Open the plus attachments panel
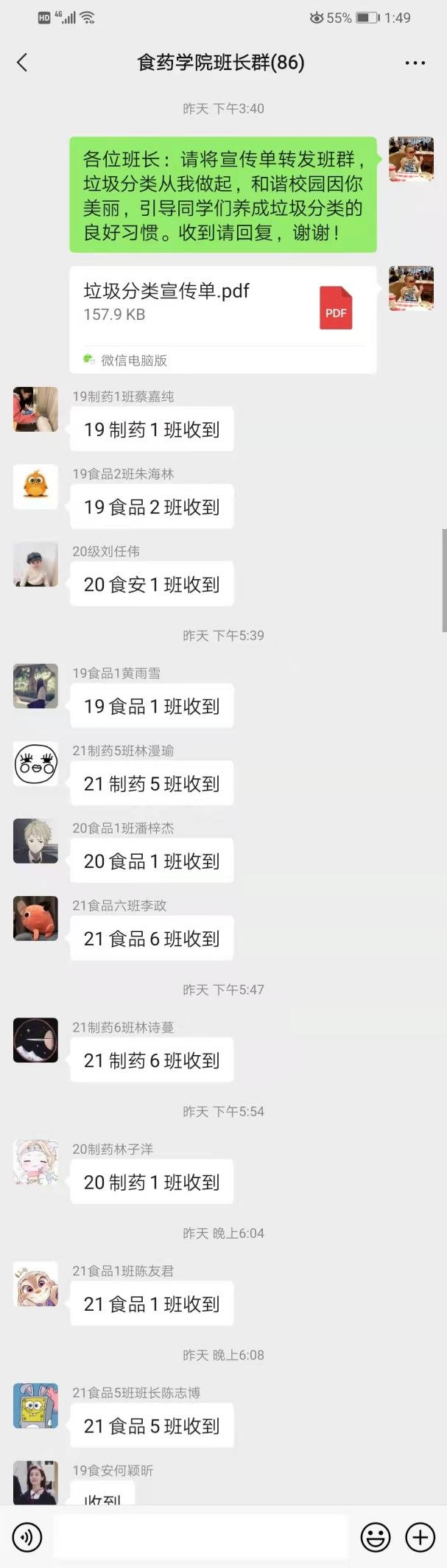The height and width of the screenshot is (1568, 447). (420, 1537)
